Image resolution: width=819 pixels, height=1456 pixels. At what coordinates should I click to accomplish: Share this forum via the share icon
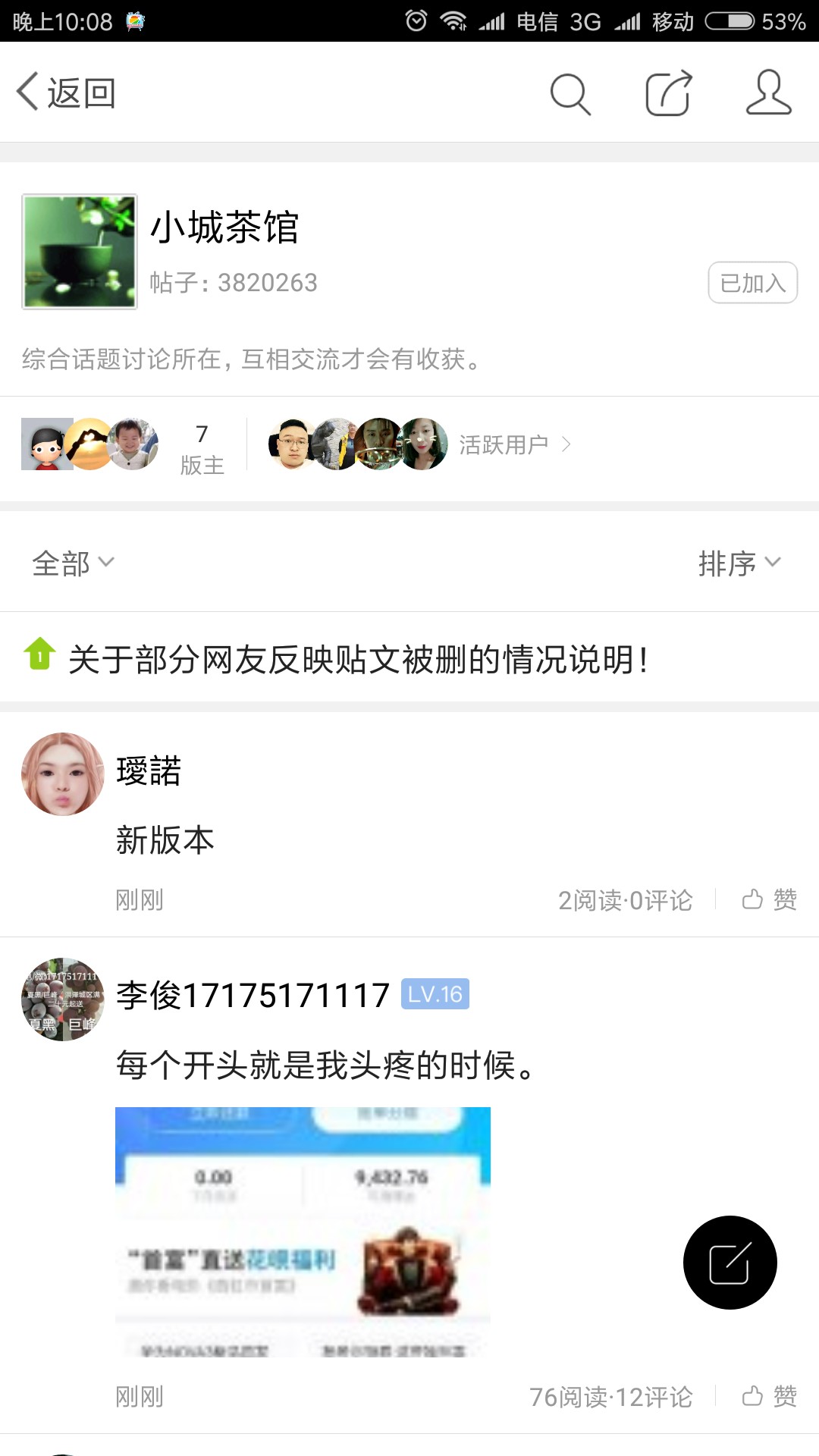pyautogui.click(x=669, y=93)
